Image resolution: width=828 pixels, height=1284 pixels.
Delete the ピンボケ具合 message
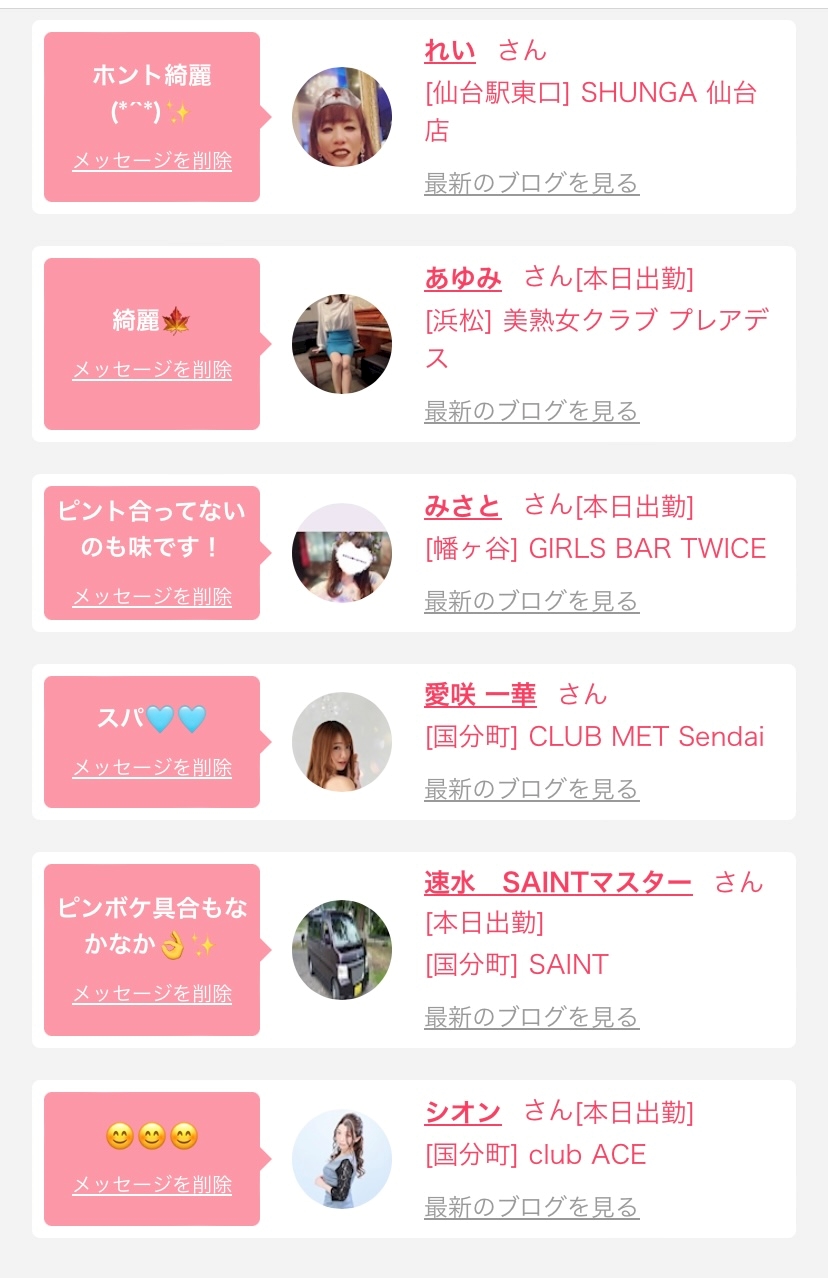(152, 994)
